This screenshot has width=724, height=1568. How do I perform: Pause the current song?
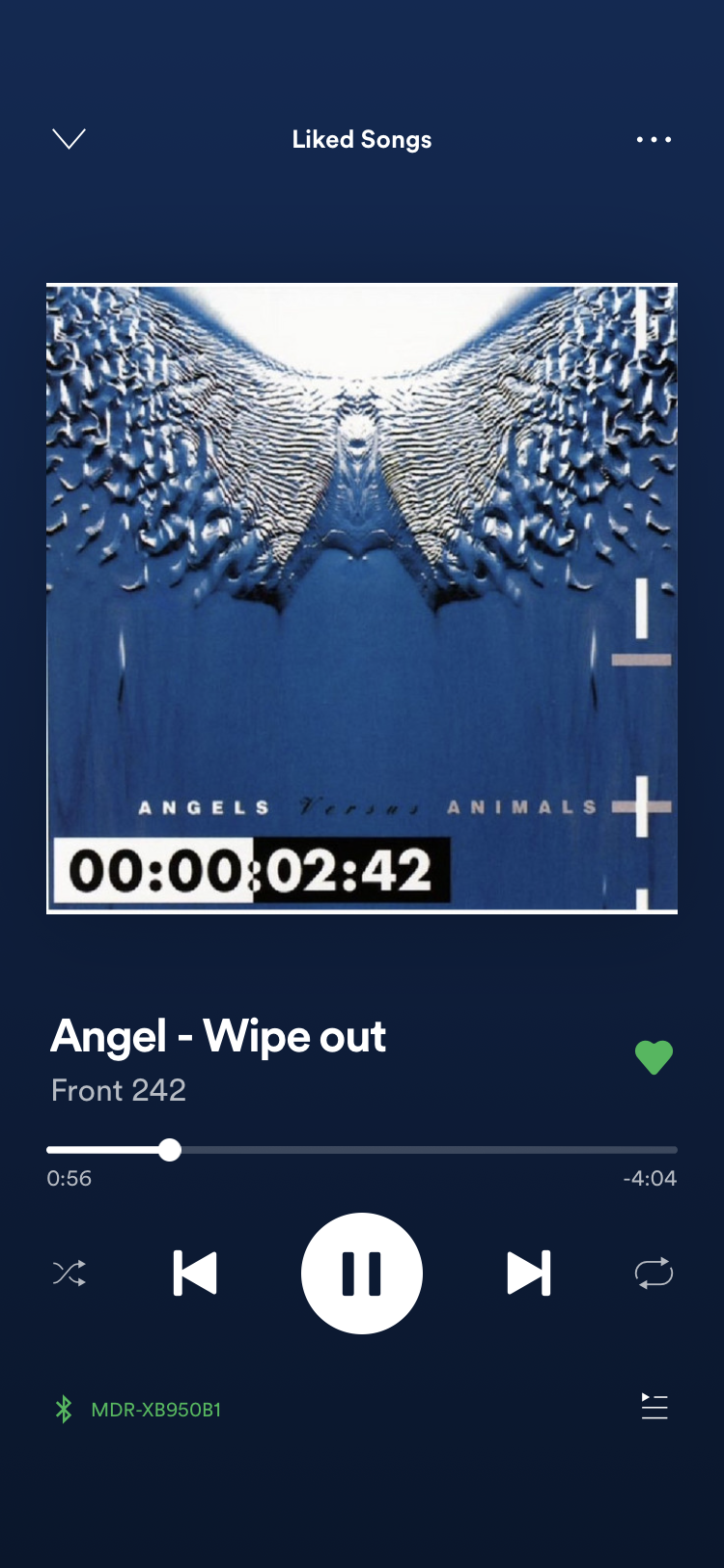pyautogui.click(x=362, y=1274)
